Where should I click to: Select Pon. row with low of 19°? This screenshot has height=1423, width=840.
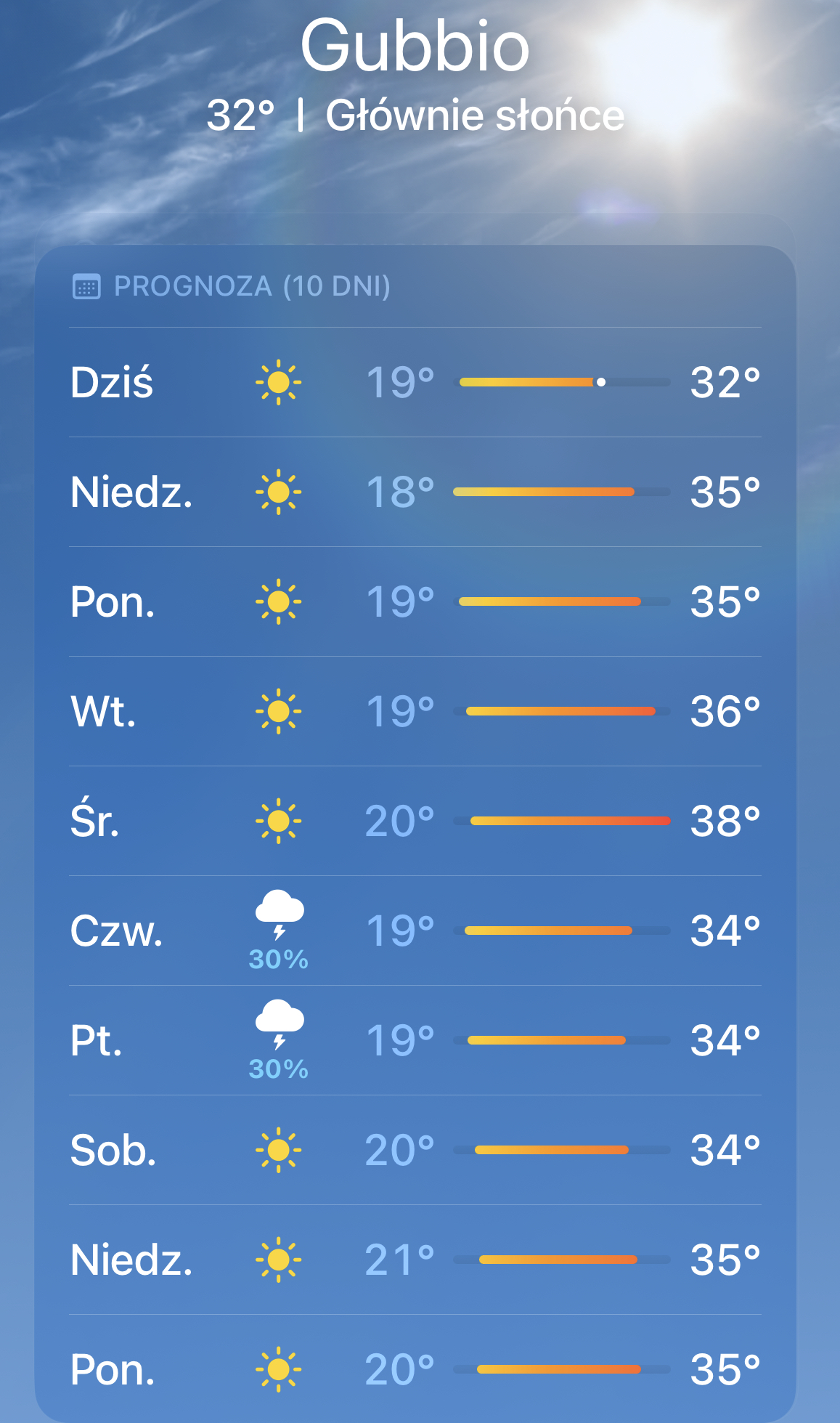click(415, 601)
